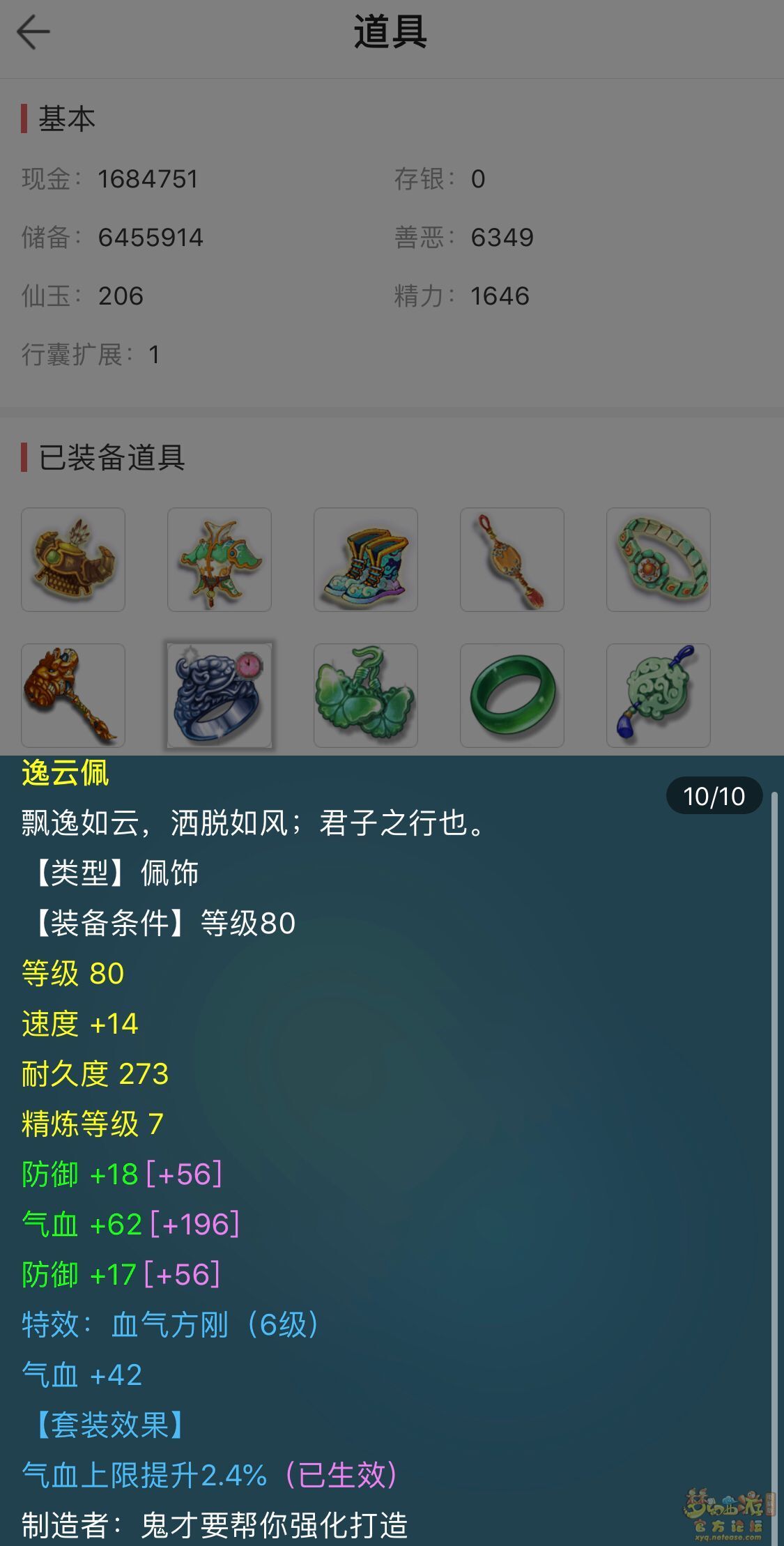Open the red tassel pendant item
The image size is (784, 1546).
(512, 560)
